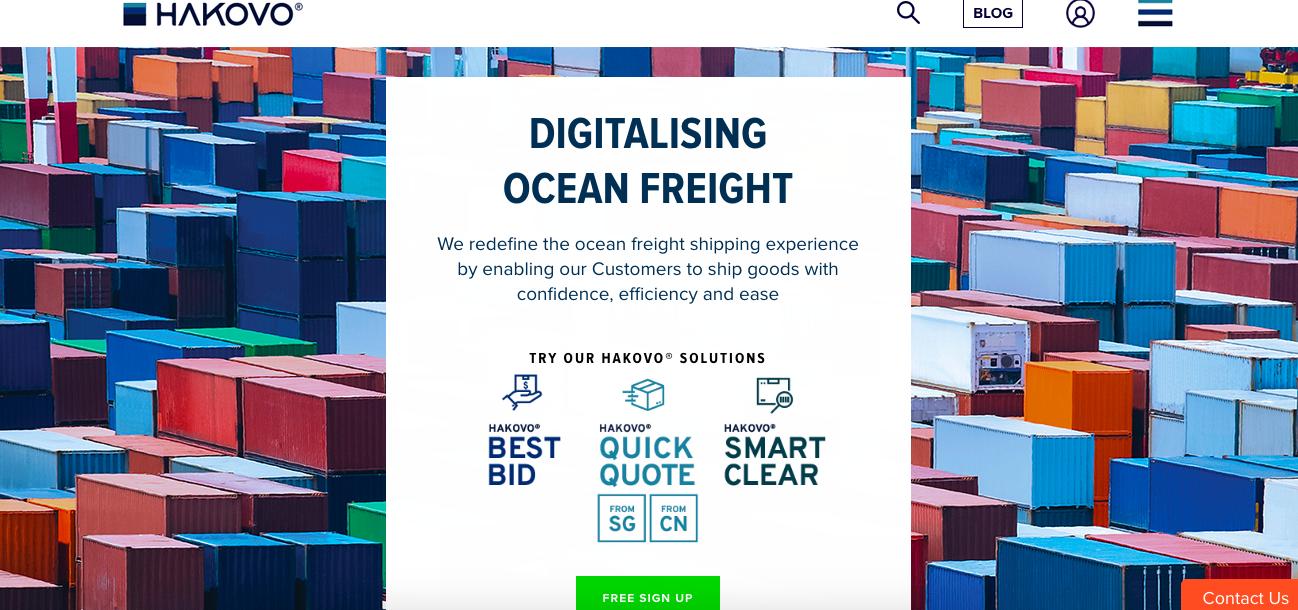Select Quick Quote from SG
Viewport: 1298px width, 610px height.
pos(622,518)
